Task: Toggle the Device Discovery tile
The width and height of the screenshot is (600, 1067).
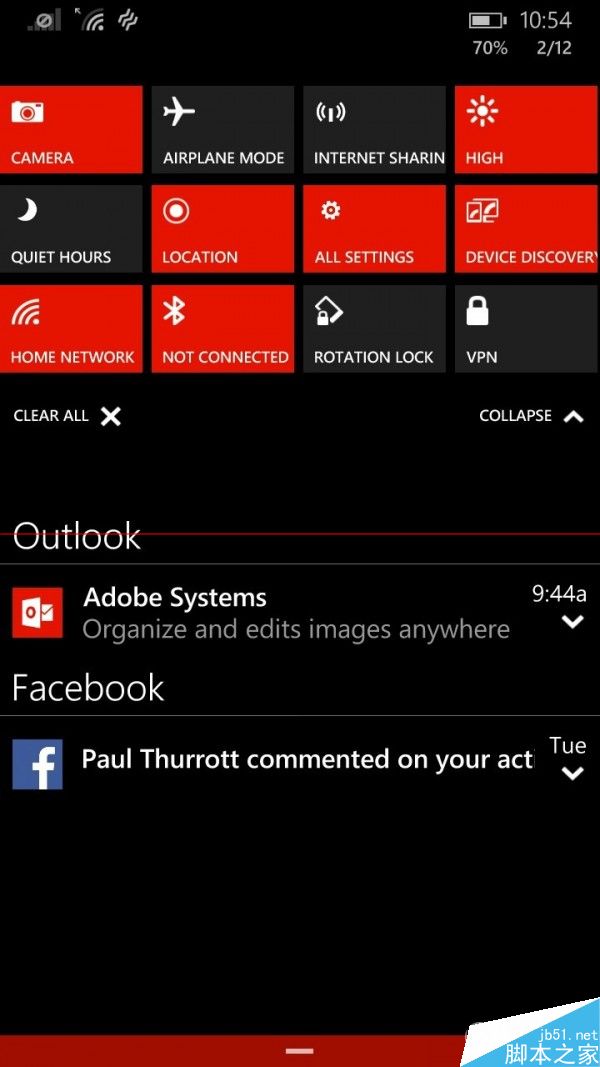Action: [x=526, y=229]
